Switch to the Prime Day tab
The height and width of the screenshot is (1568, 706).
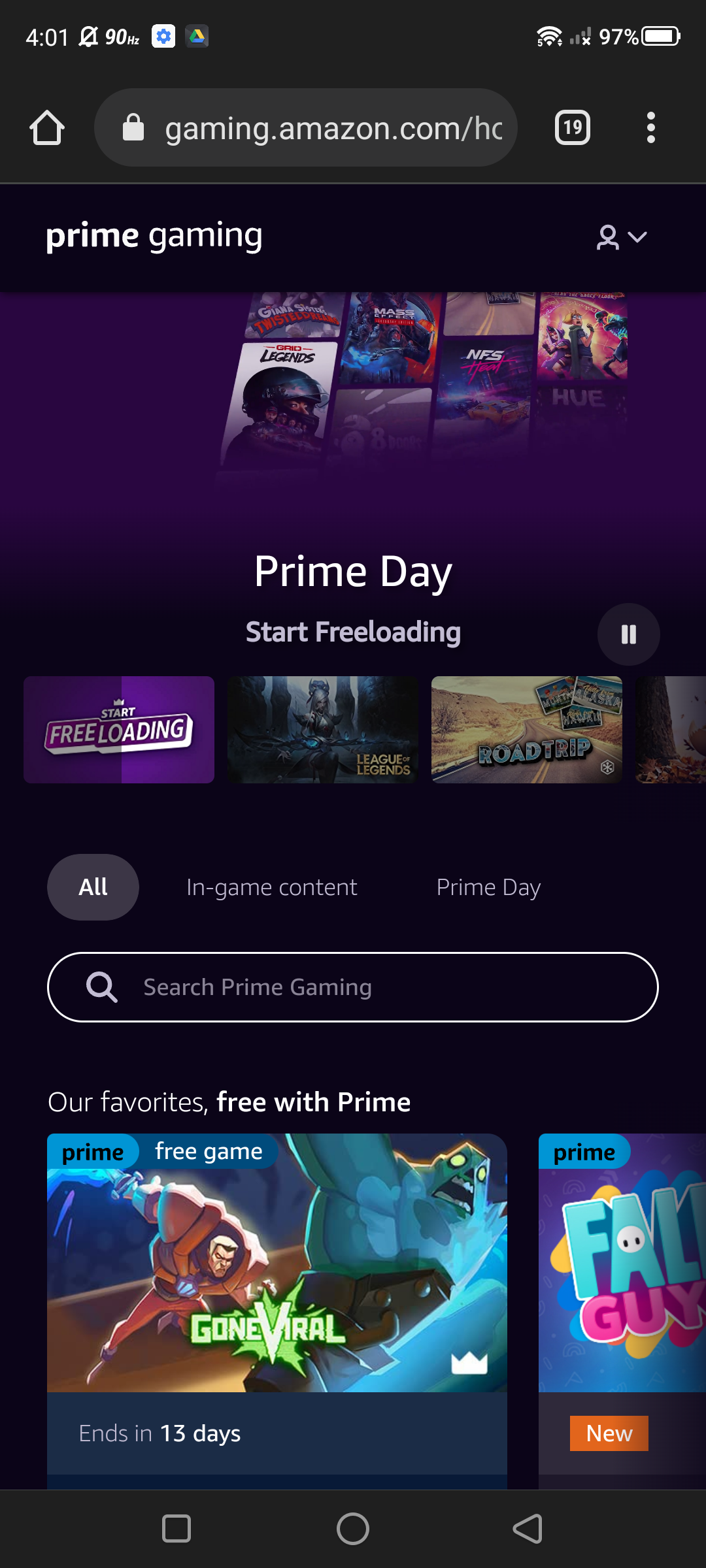coord(488,887)
